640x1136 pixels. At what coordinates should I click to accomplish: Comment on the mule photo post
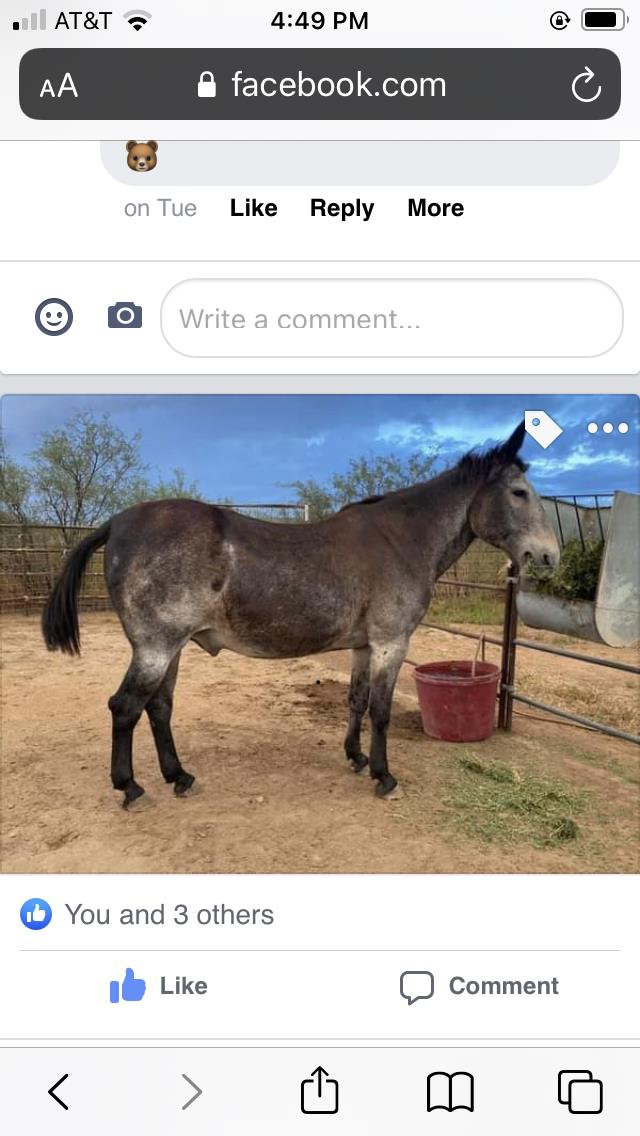click(x=479, y=986)
